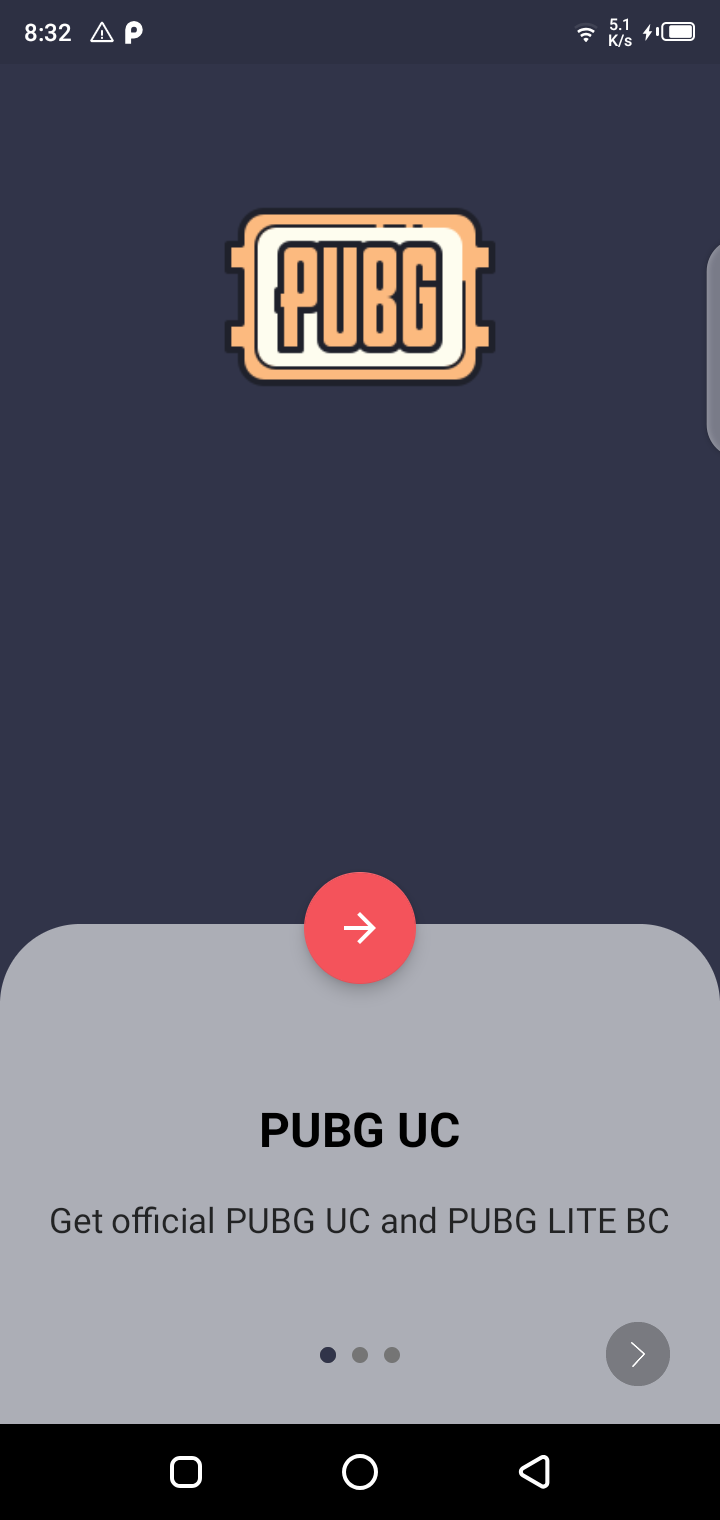Image resolution: width=720 pixels, height=1520 pixels.
Task: Open recent apps from navigation bar
Action: point(186,1471)
